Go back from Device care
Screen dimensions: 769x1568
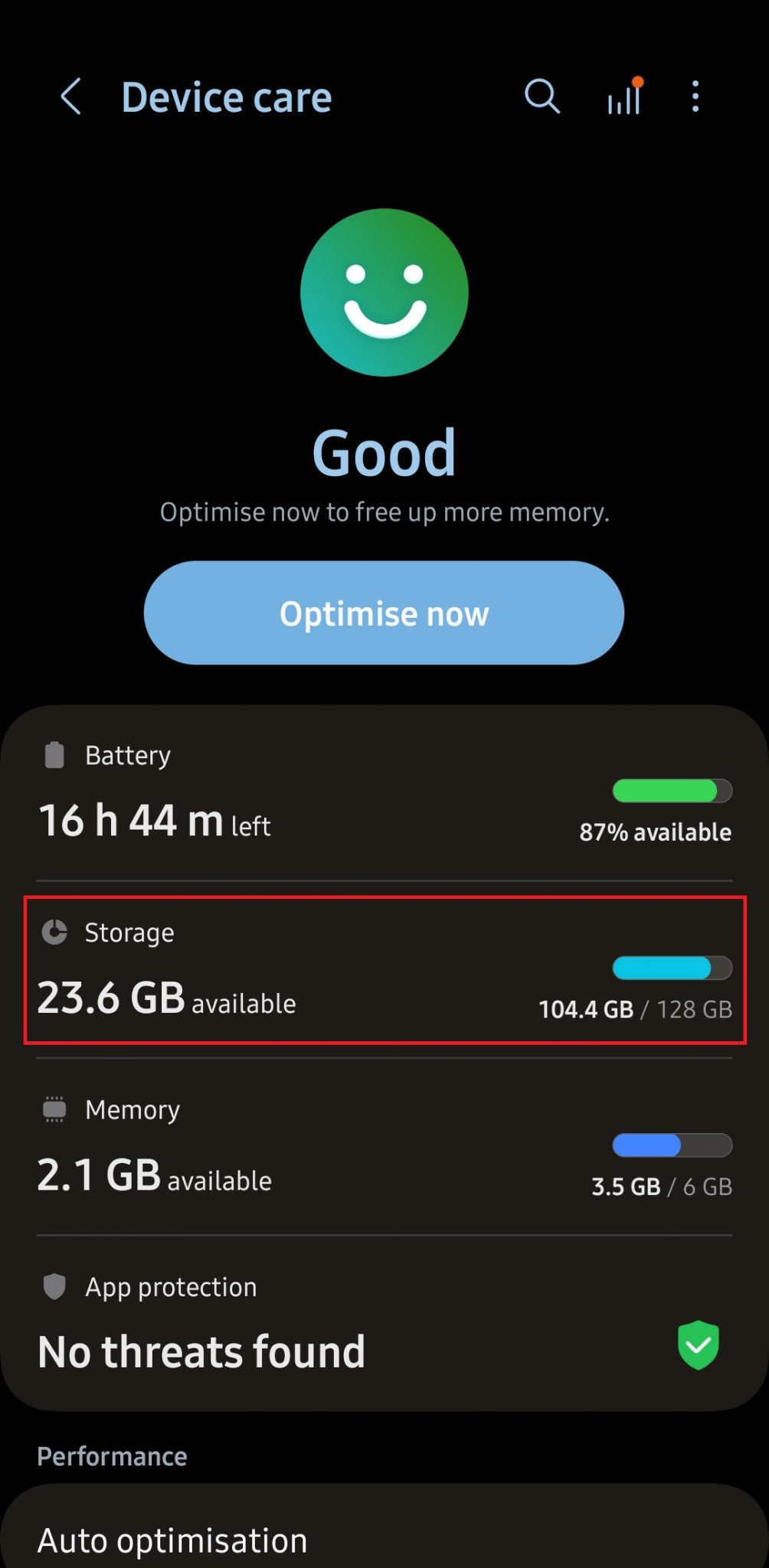point(70,97)
